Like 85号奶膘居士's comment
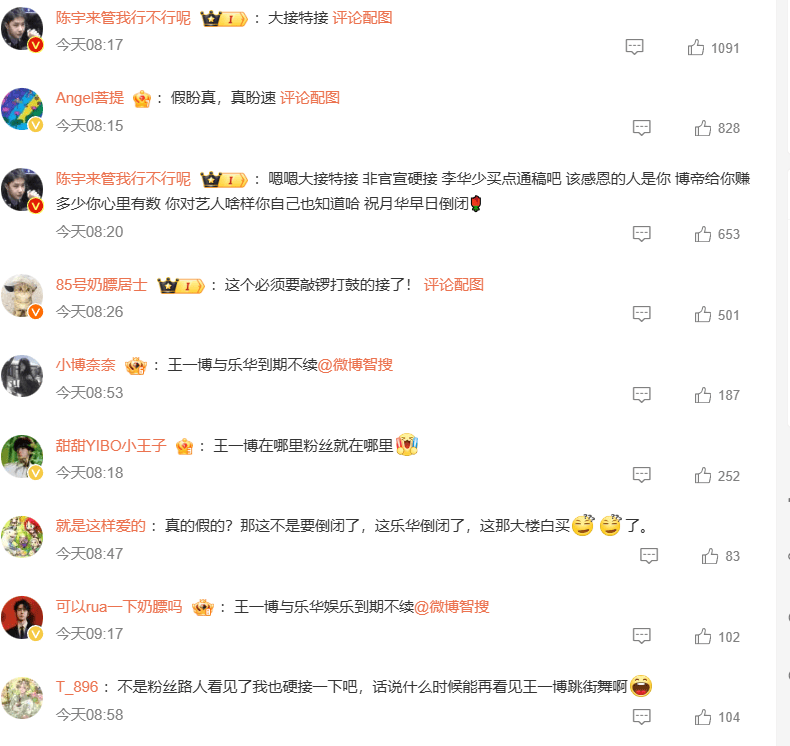The height and width of the screenshot is (746, 790). point(703,315)
